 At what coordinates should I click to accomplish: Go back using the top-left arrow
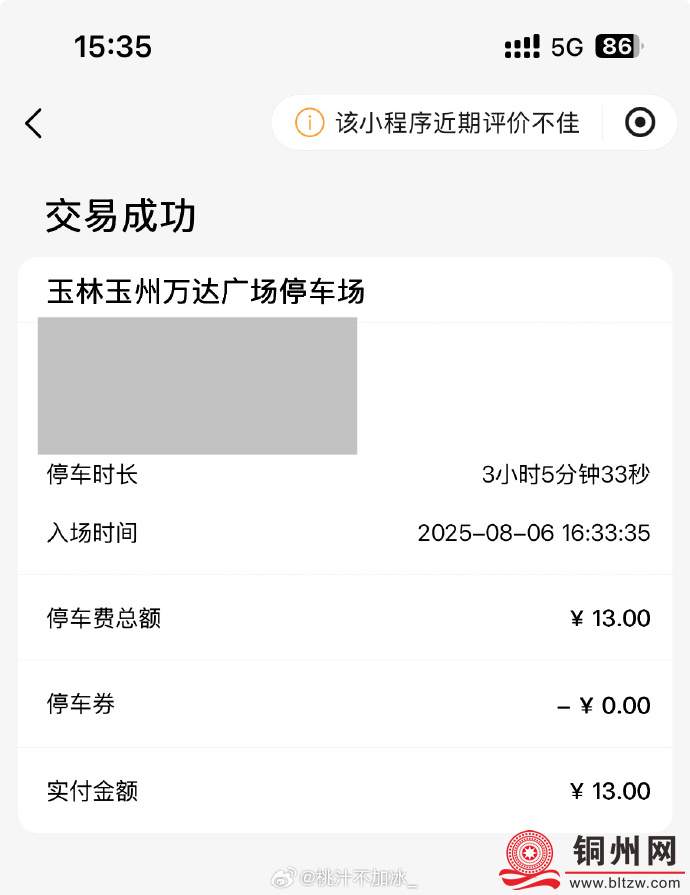pos(34,123)
